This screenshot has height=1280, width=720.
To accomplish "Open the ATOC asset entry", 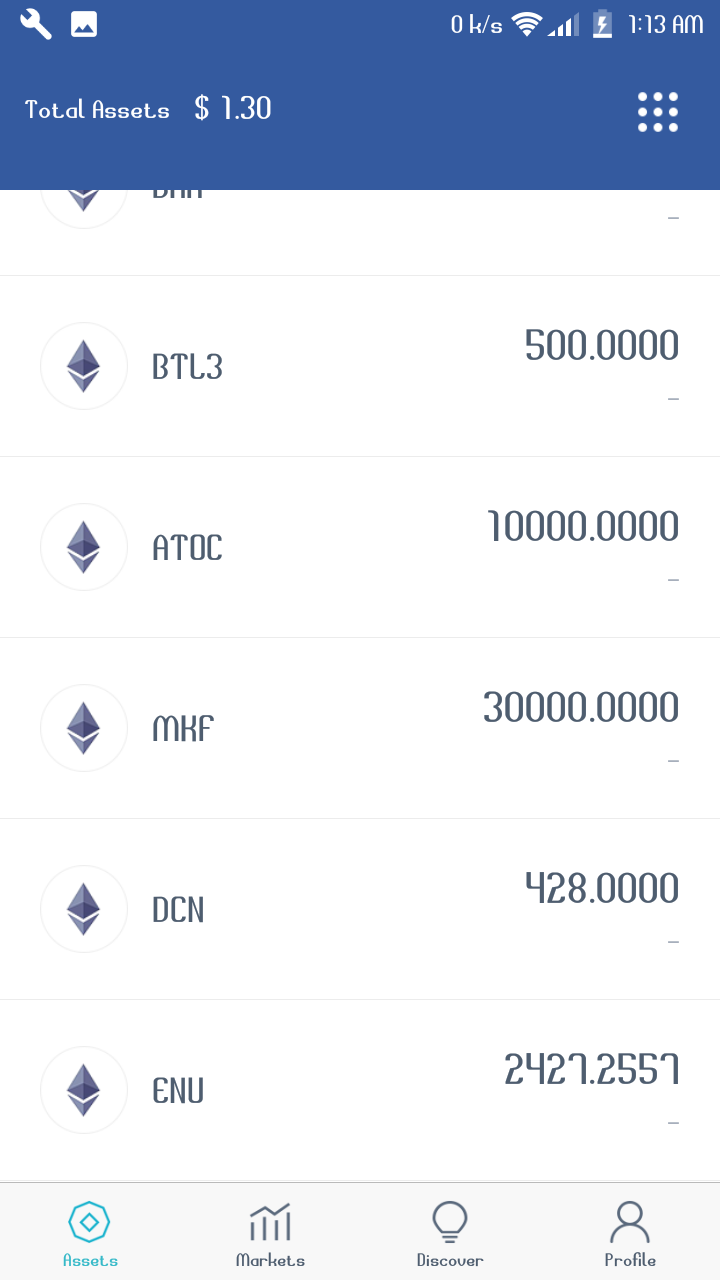I will tap(360, 547).
